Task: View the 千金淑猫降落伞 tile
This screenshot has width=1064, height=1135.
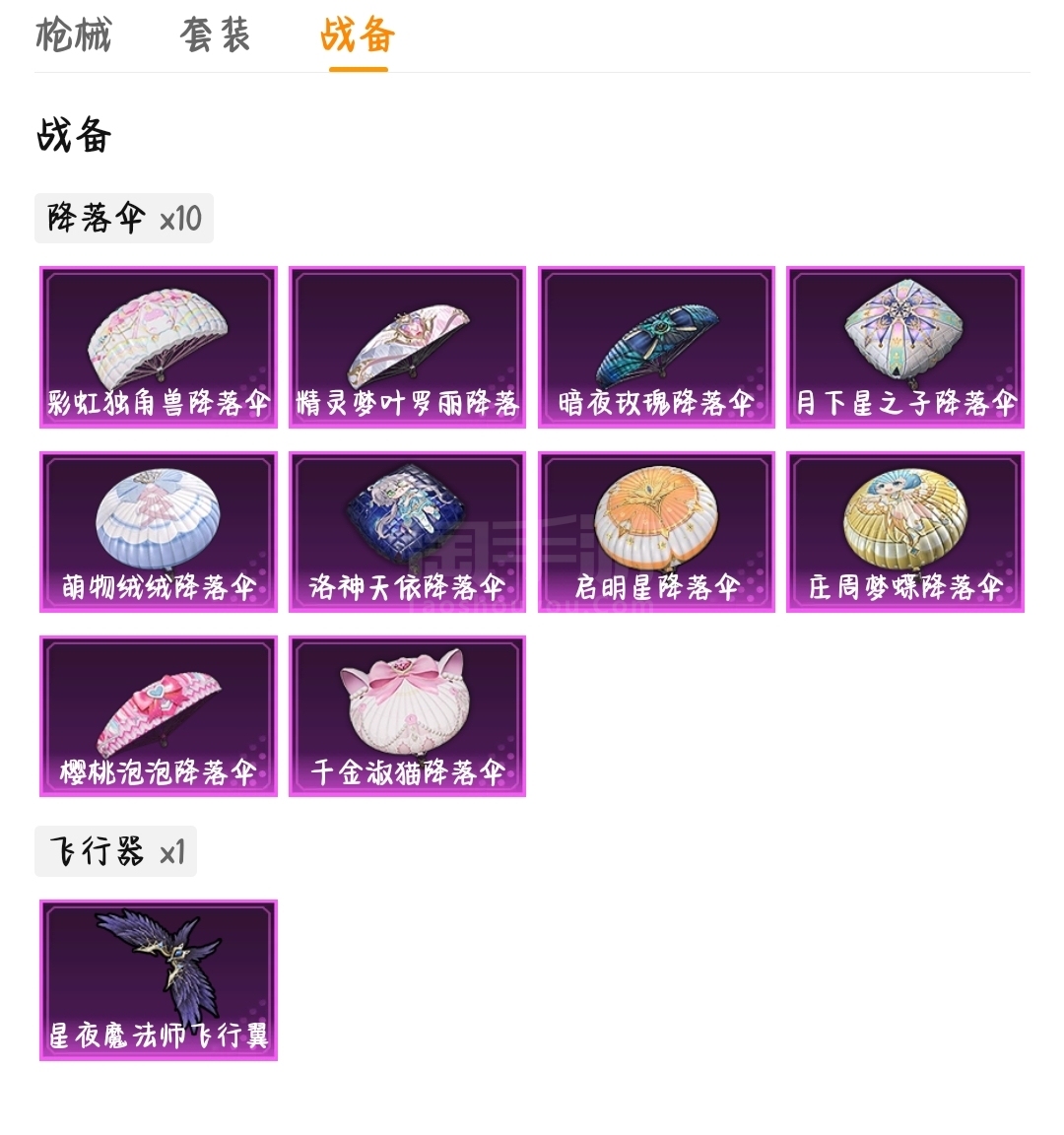Action: 407,716
